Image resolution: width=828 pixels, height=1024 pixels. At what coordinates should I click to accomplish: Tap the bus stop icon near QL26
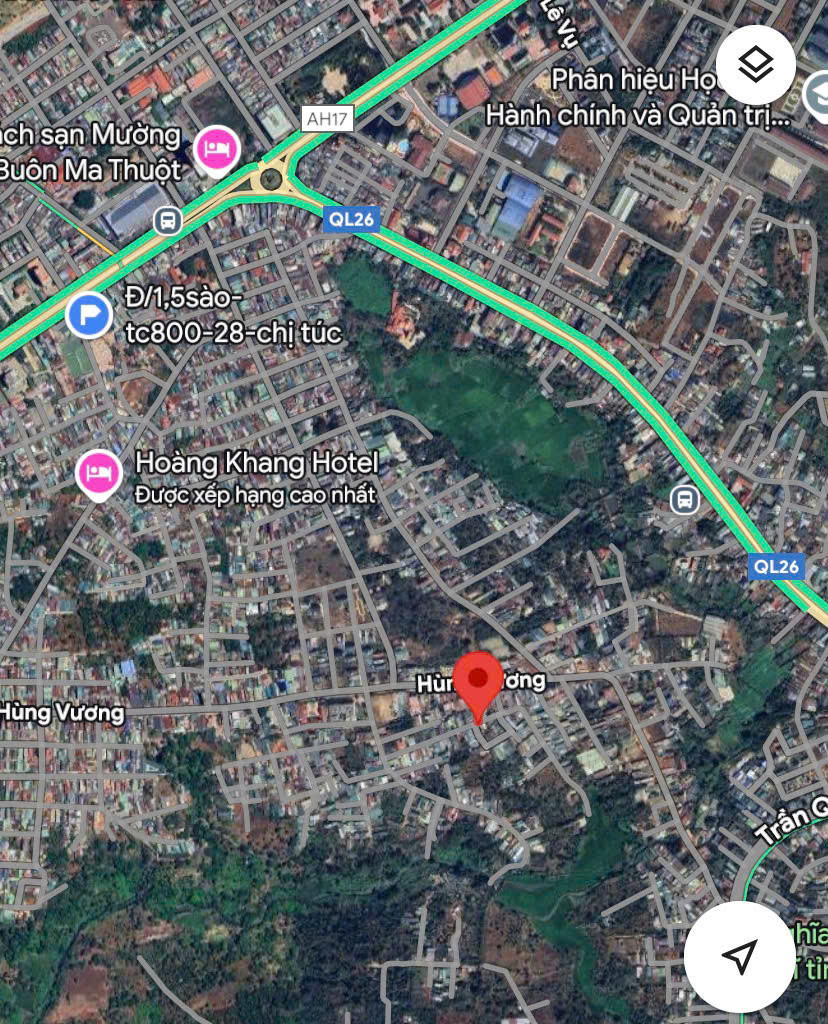click(685, 498)
